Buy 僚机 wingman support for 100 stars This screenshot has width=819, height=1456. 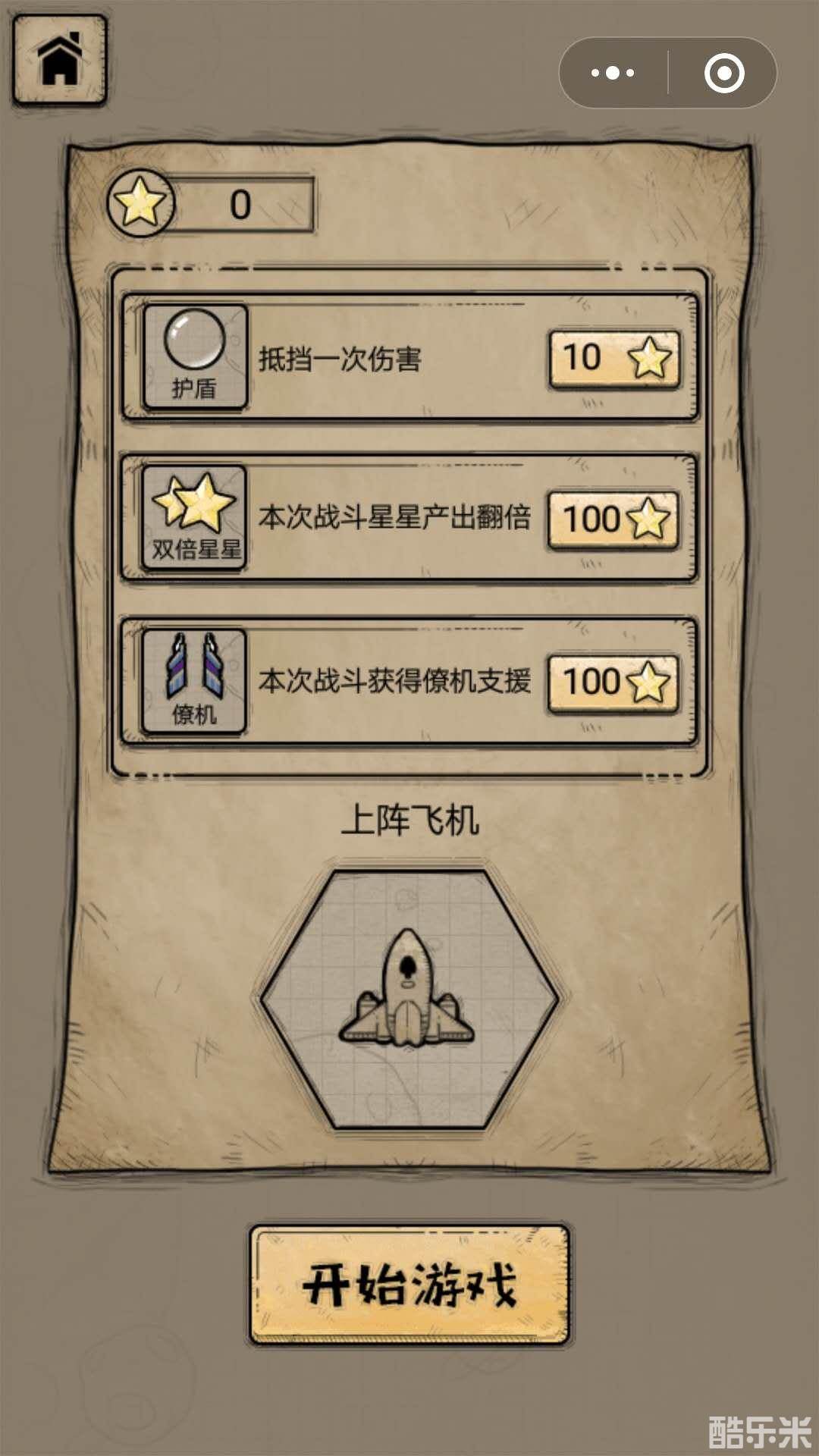point(614,682)
